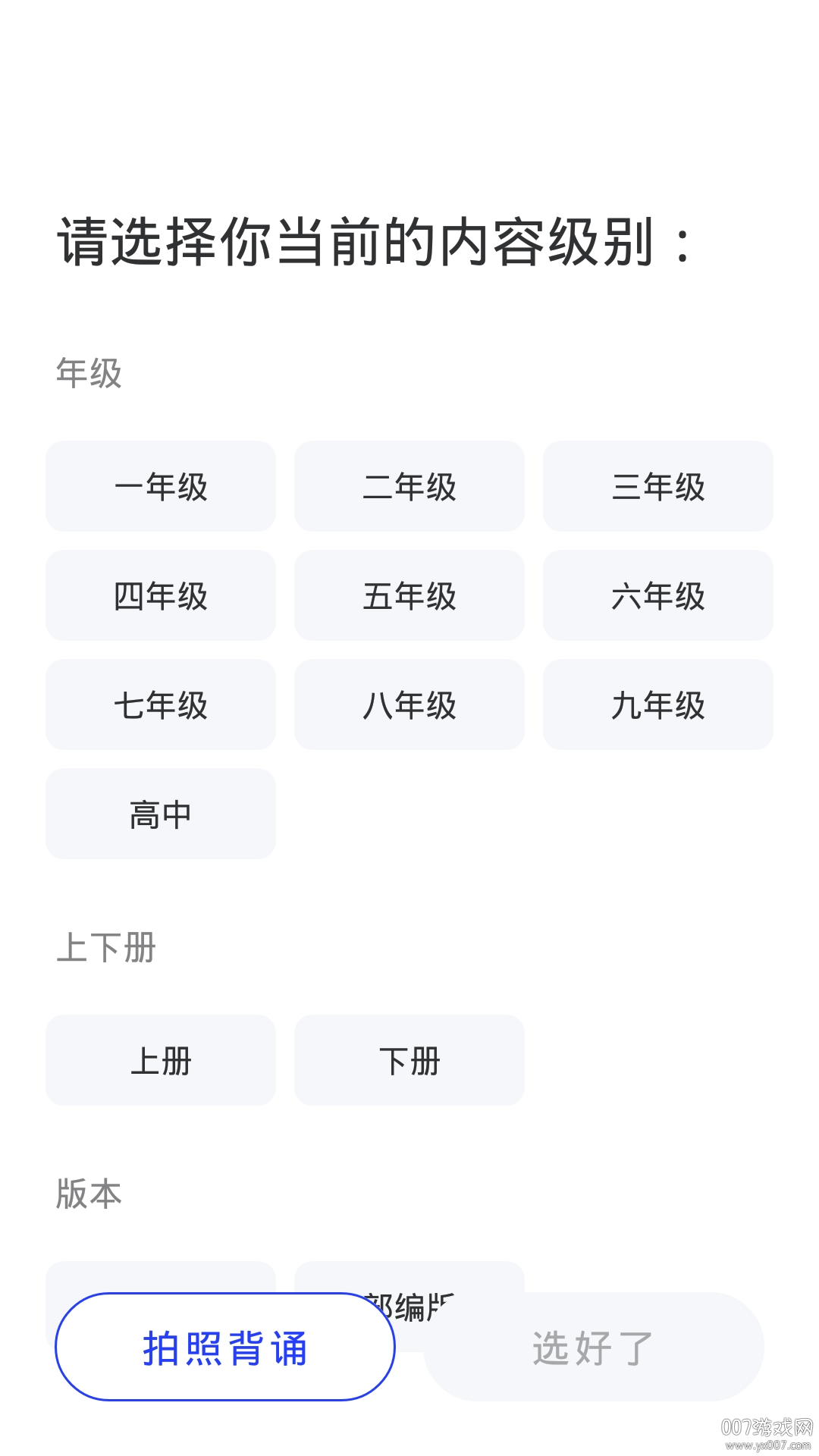Choose 上册 volume
819x1456 pixels.
[161, 1060]
